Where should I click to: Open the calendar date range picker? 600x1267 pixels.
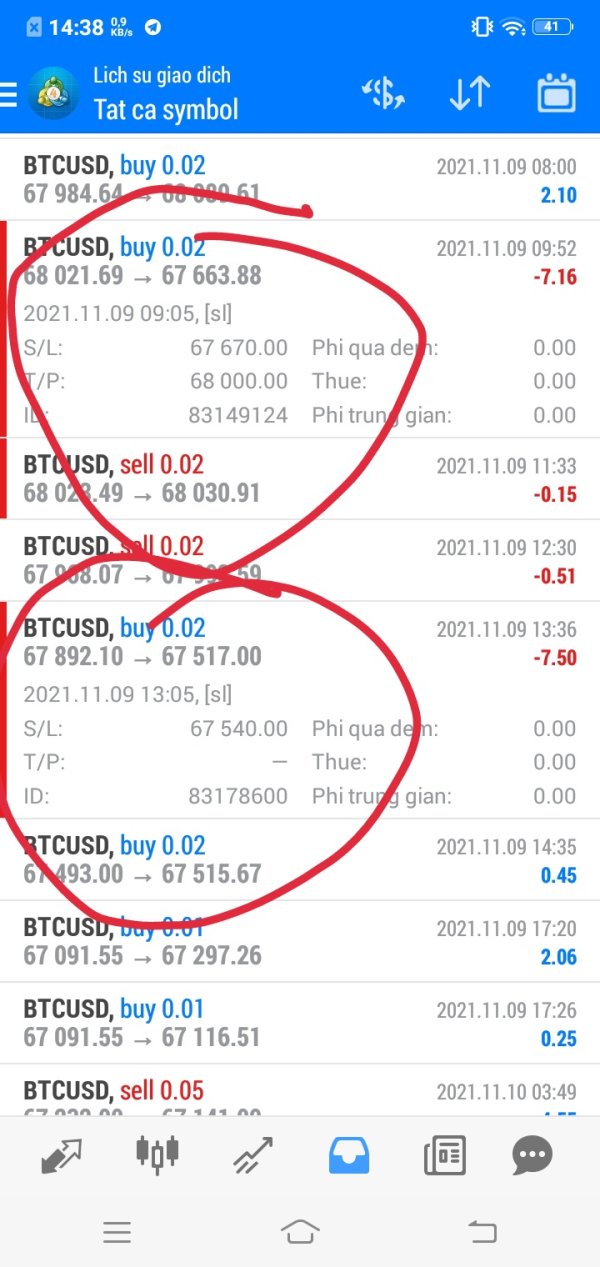tap(557, 94)
